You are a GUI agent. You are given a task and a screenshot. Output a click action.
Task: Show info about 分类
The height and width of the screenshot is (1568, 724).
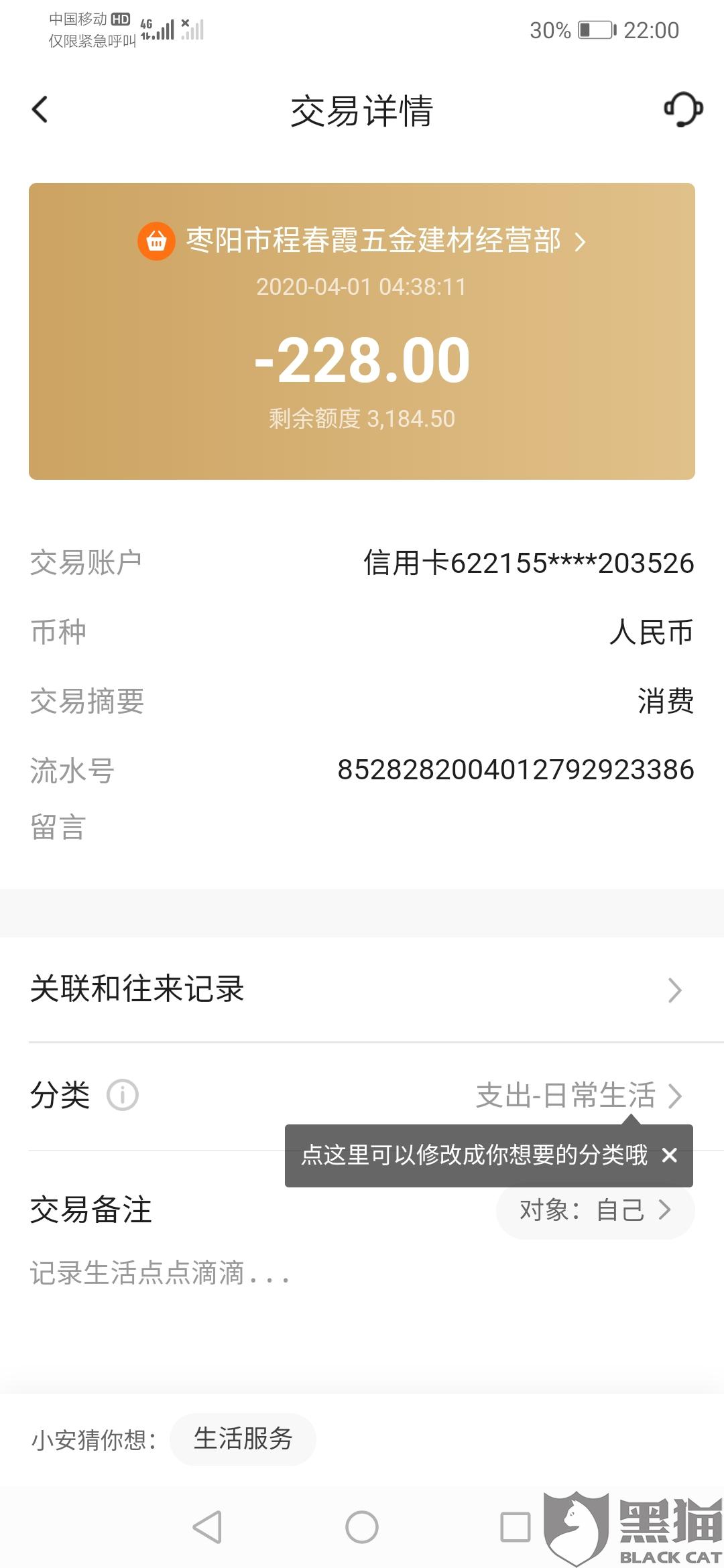pos(123,1096)
